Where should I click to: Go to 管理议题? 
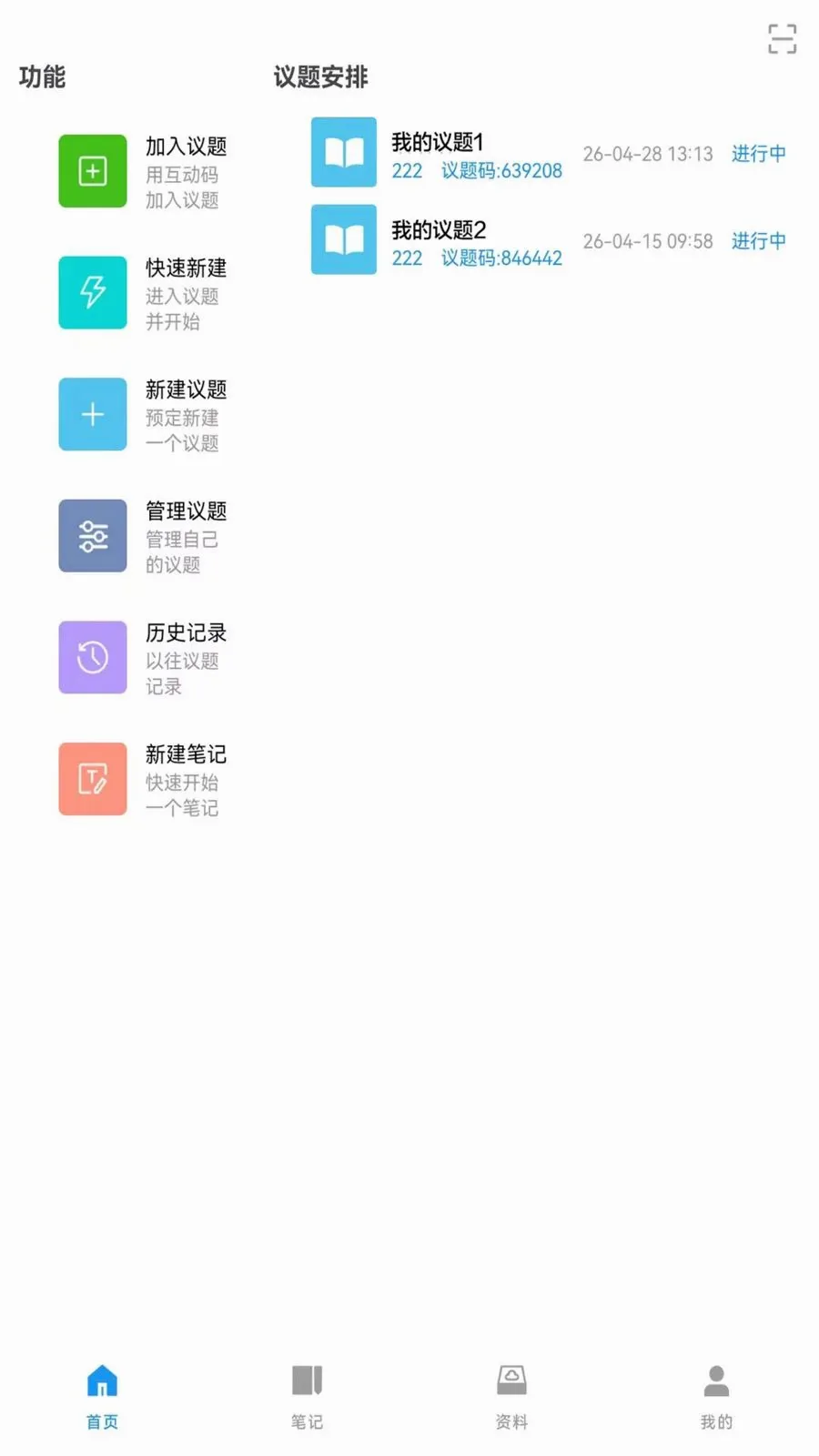click(144, 536)
